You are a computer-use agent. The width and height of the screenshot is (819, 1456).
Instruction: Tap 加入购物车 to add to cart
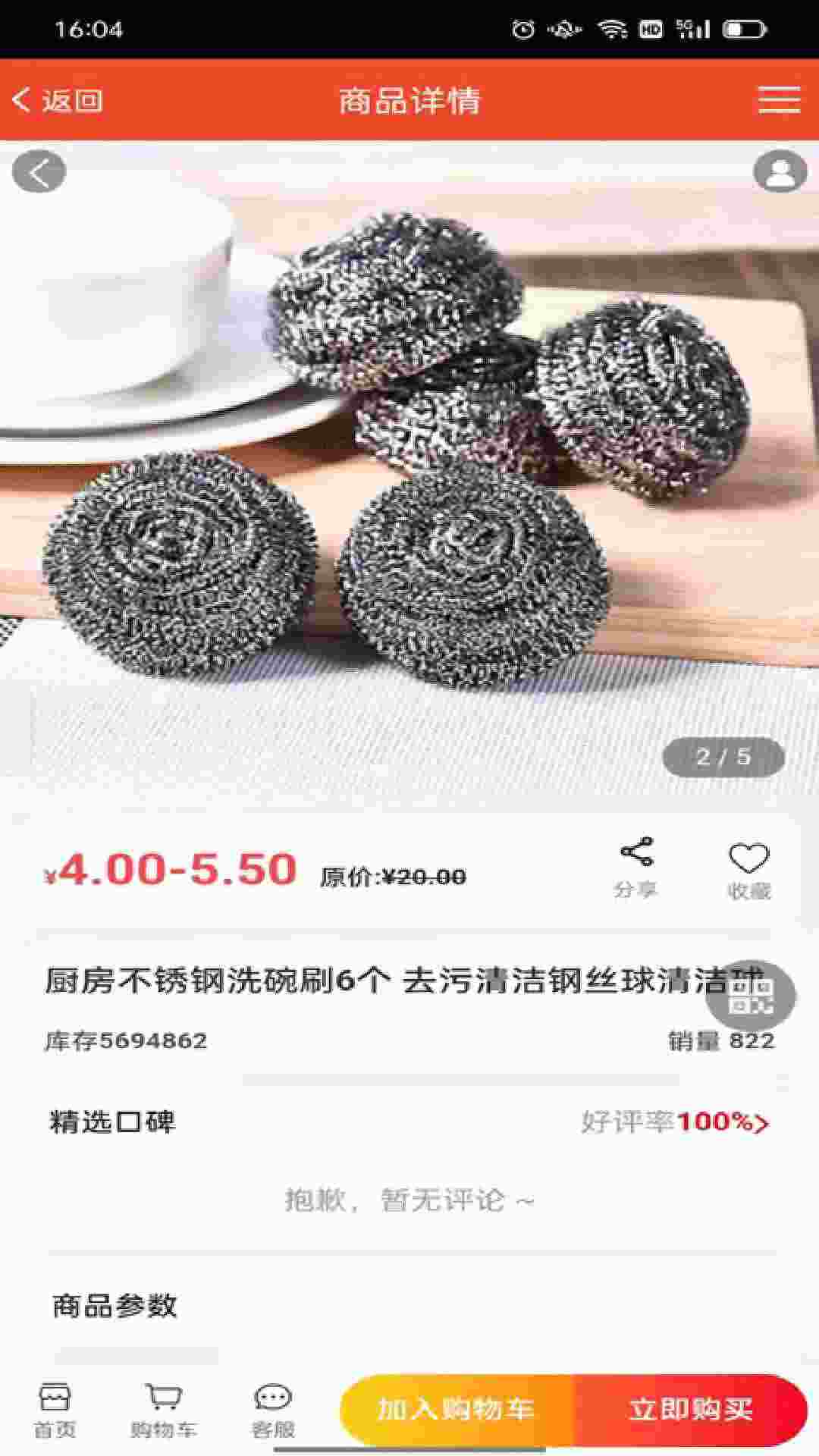click(x=457, y=1409)
